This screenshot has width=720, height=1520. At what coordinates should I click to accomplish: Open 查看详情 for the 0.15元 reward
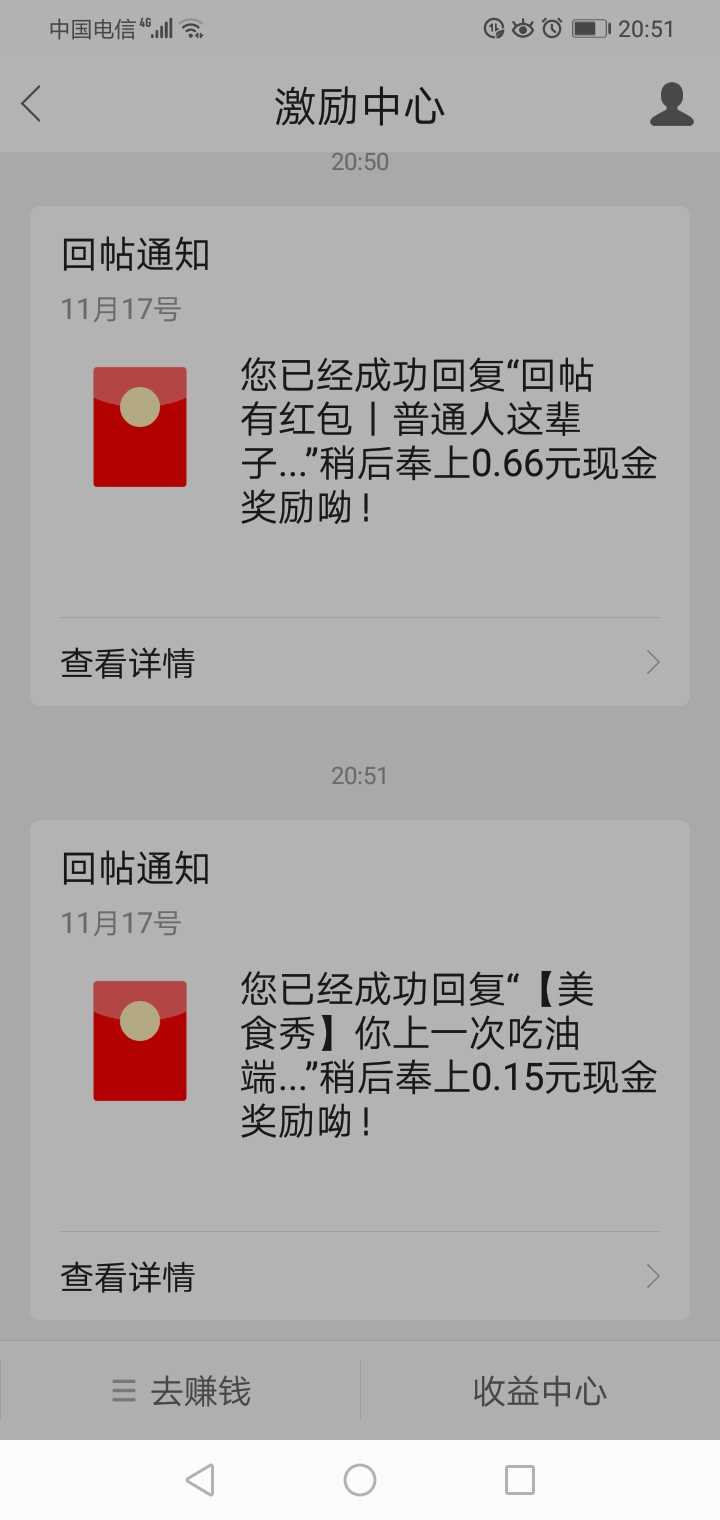click(x=360, y=1276)
